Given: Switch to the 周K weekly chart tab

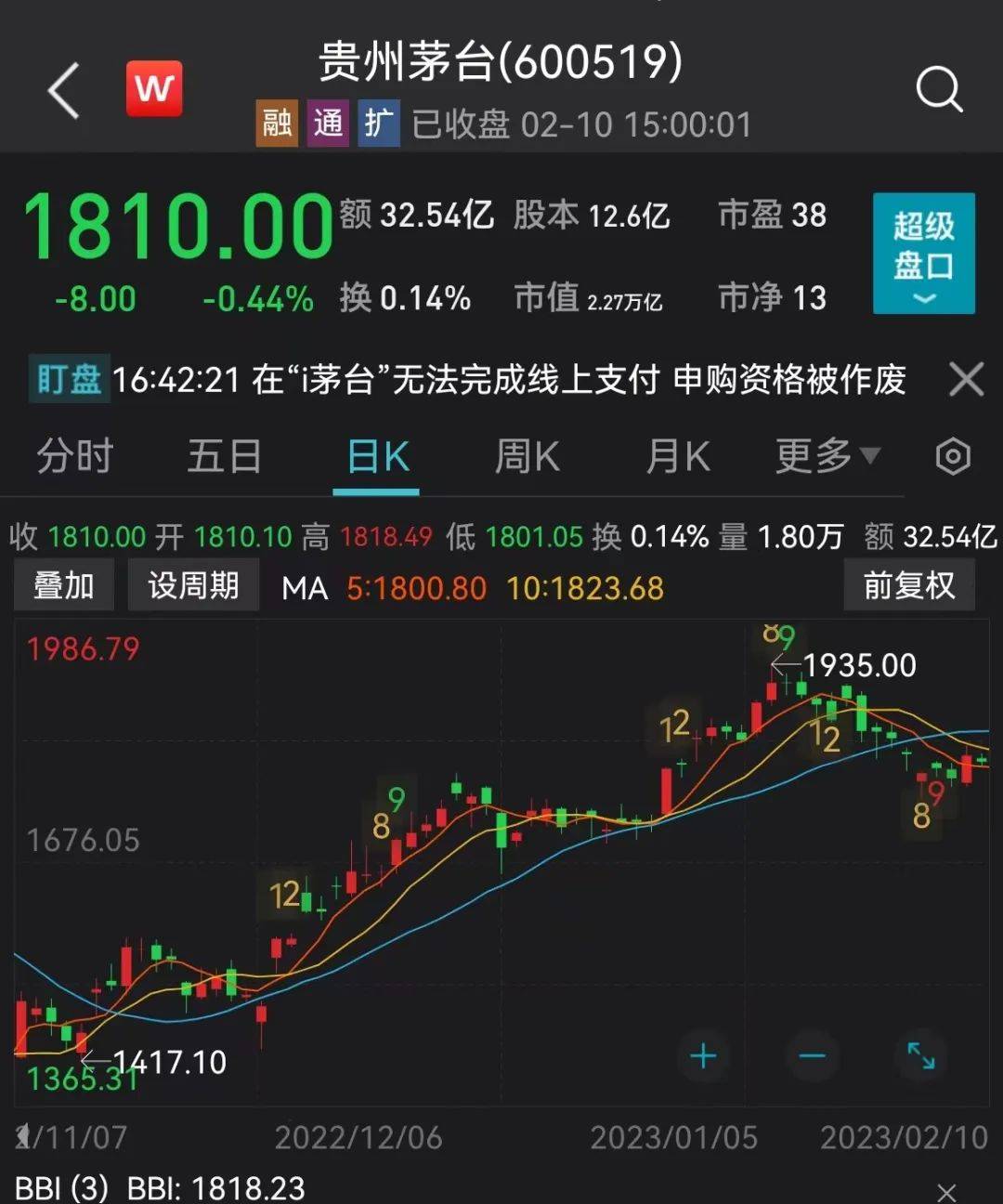Looking at the screenshot, I should pos(528,456).
